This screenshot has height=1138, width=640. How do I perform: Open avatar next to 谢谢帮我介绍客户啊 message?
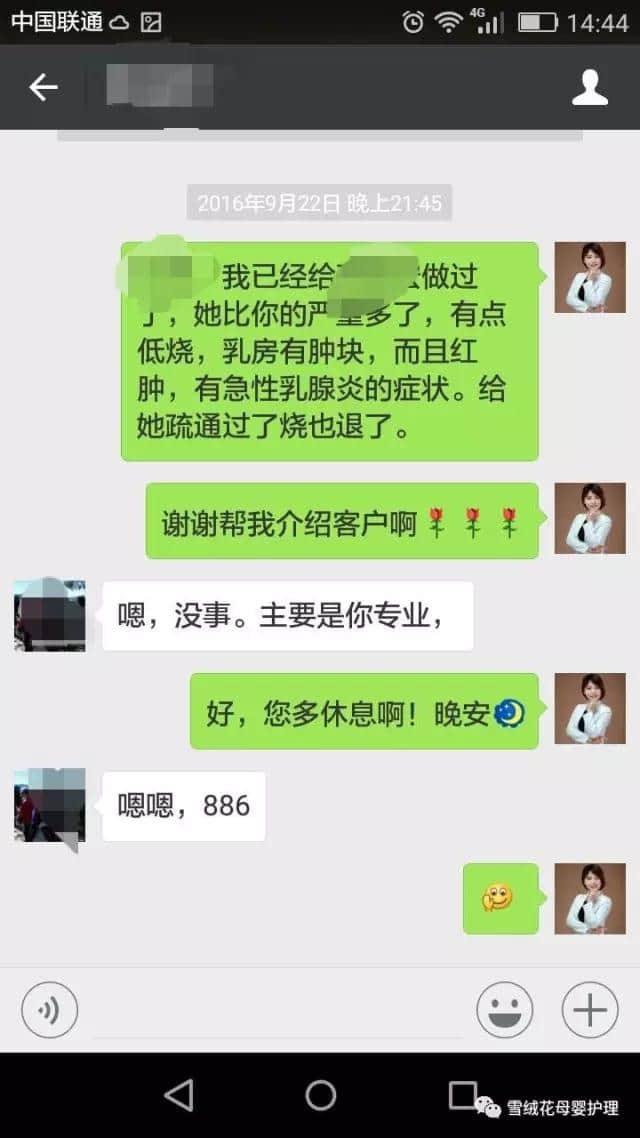pos(589,519)
